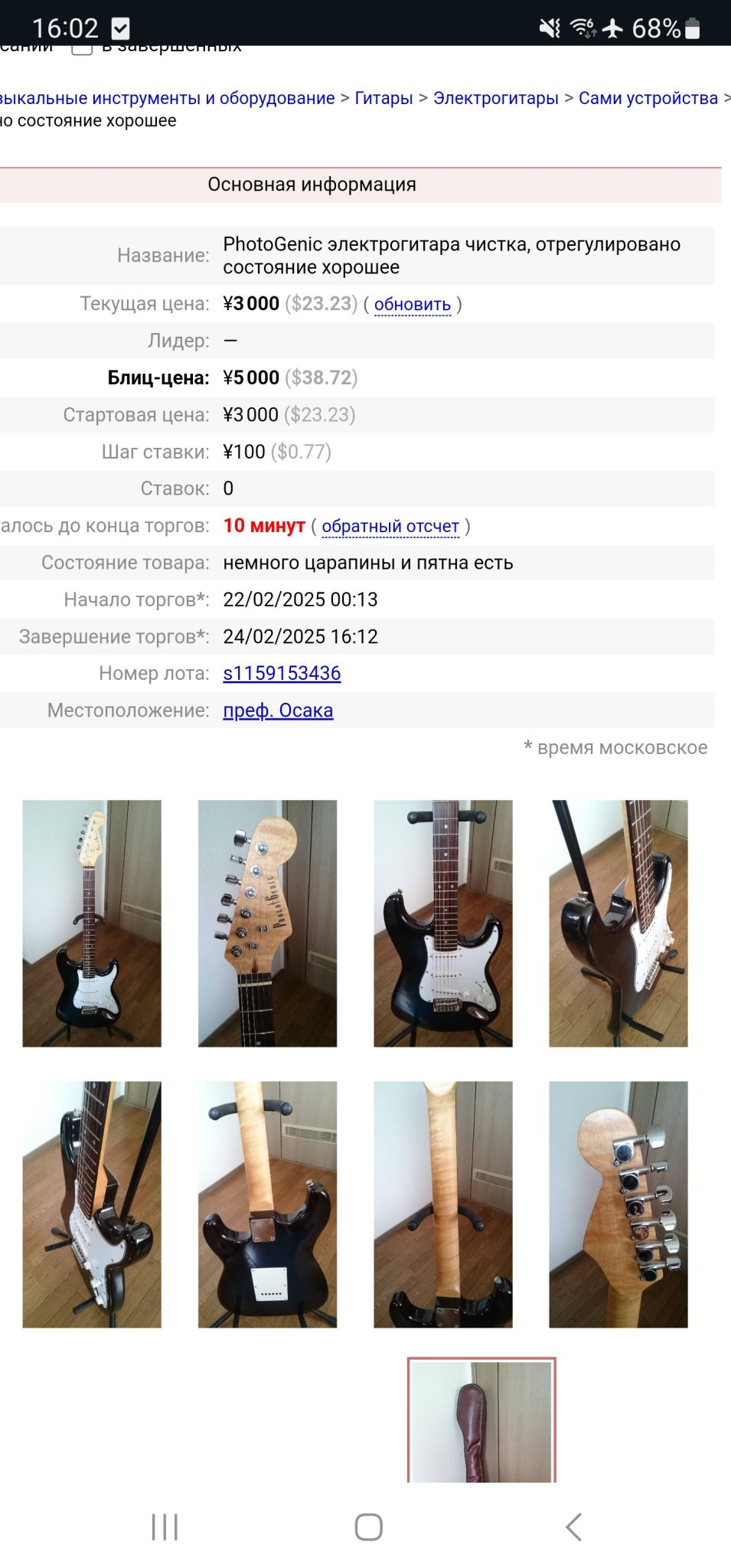View the back of the guitar body photo

pyautogui.click(x=267, y=1204)
